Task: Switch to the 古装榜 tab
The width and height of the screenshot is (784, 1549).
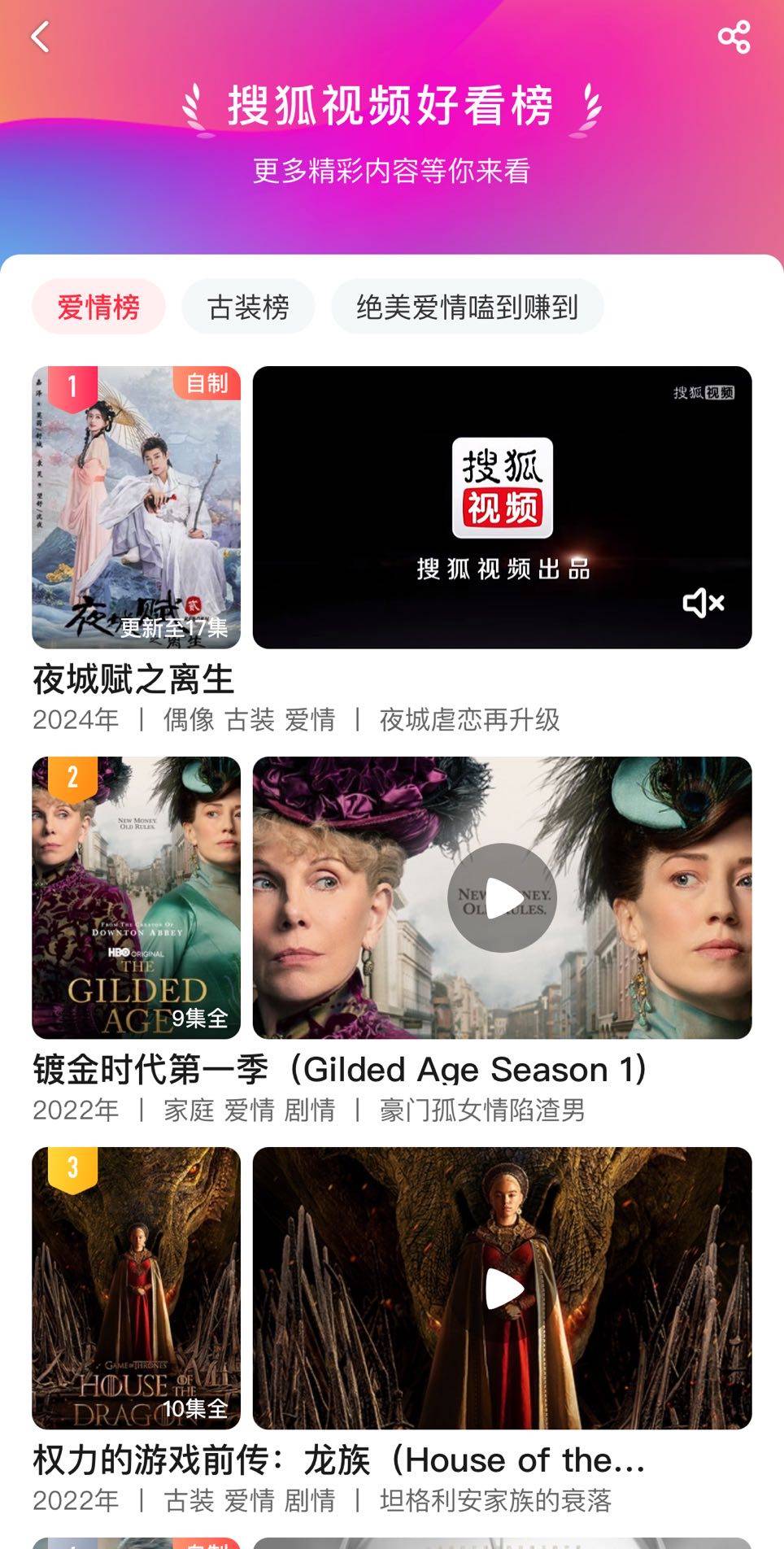Action: point(248,308)
